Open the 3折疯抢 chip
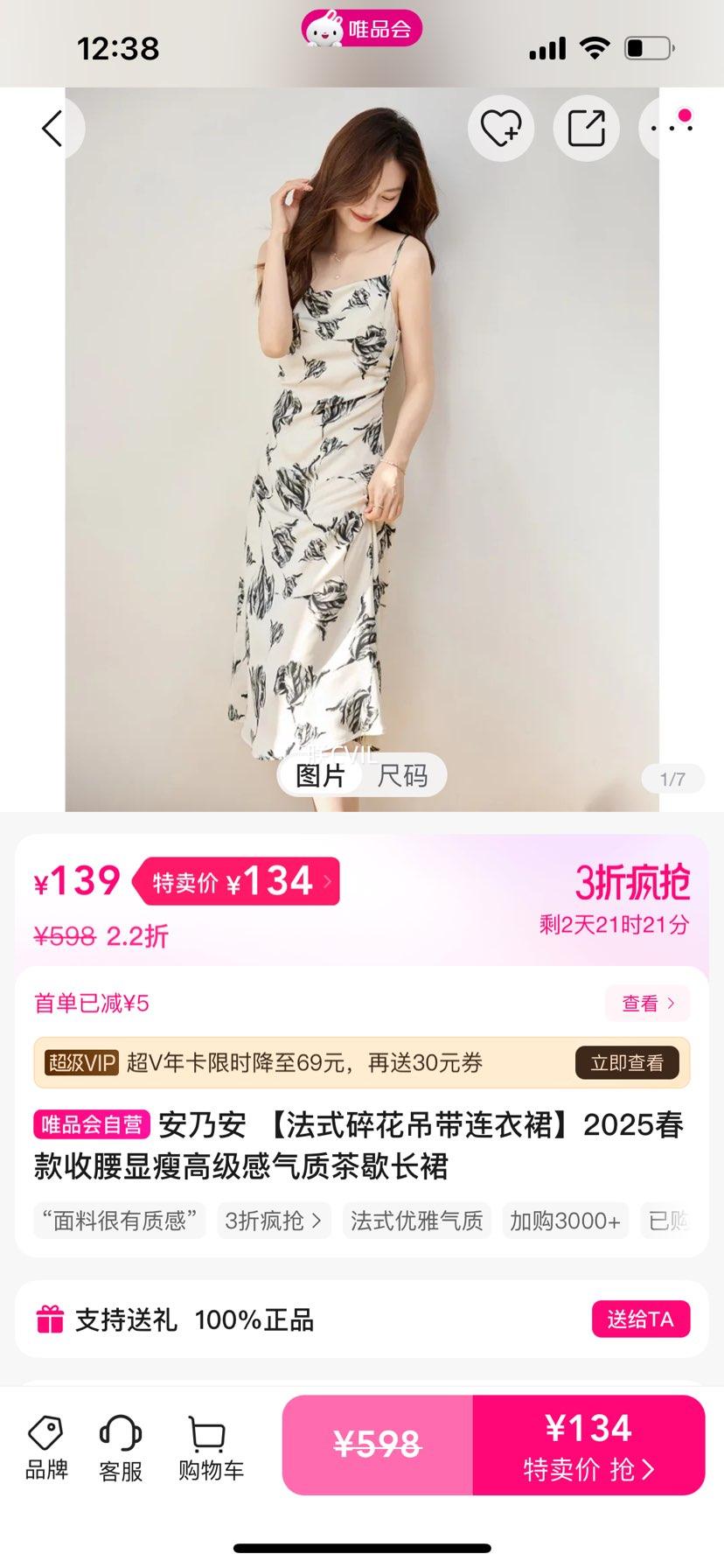This screenshot has width=724, height=1568. point(273,1221)
